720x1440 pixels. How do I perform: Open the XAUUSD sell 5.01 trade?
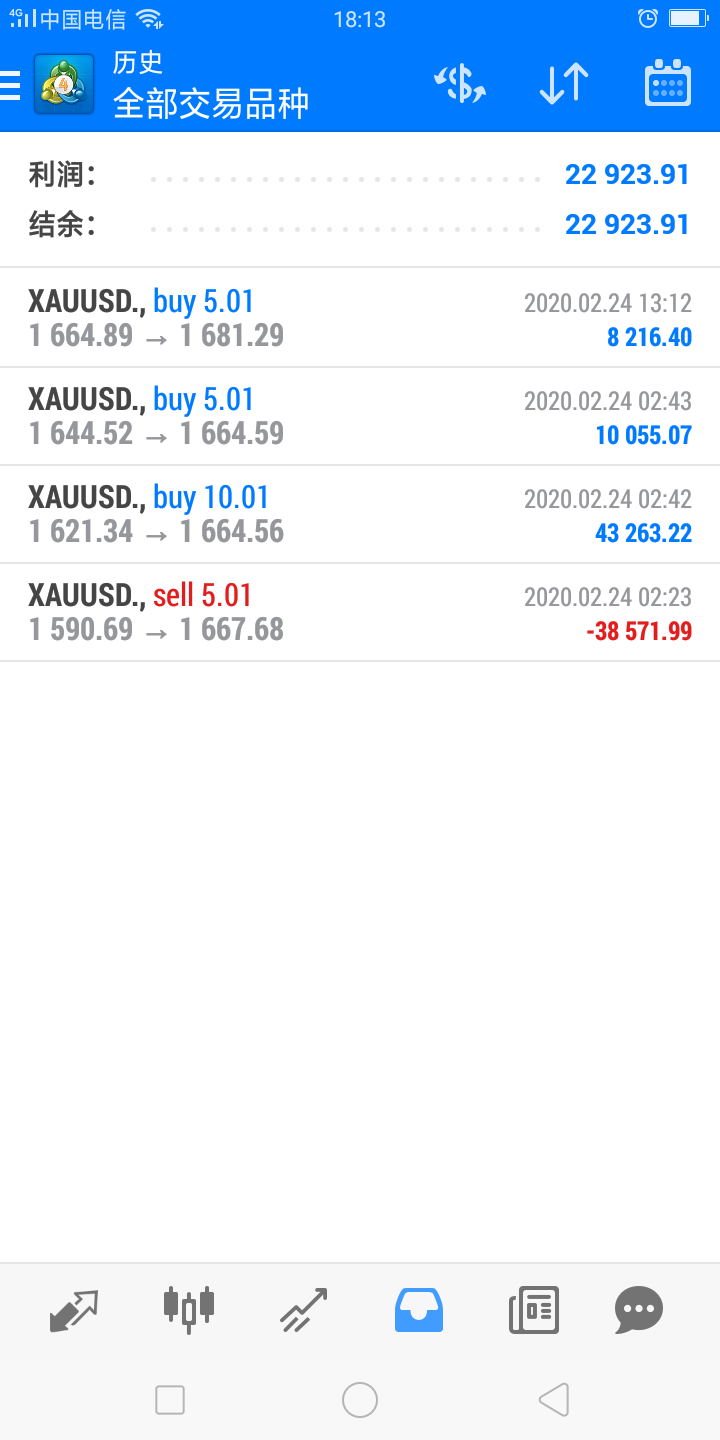pos(360,612)
